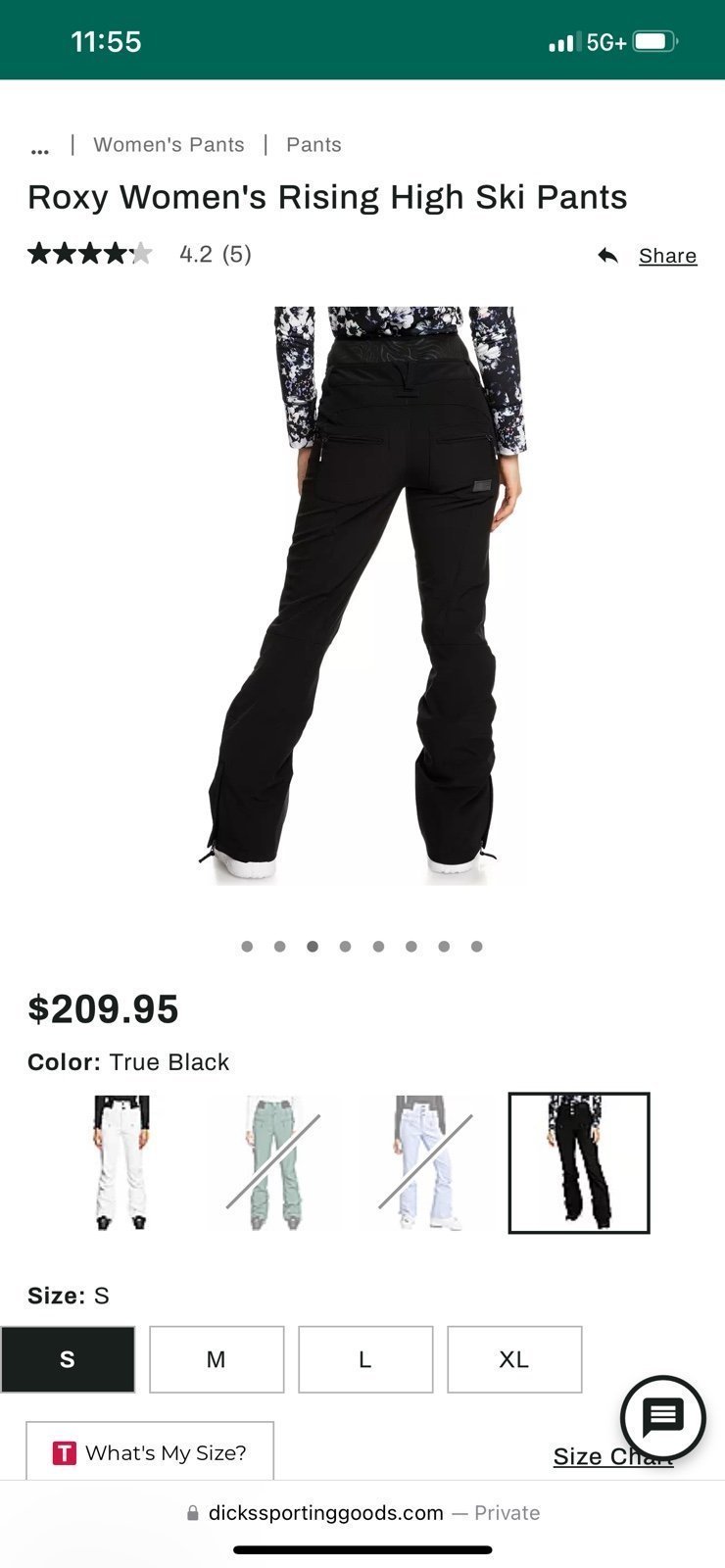Go to the Pants breadcrumb category

coord(314,145)
